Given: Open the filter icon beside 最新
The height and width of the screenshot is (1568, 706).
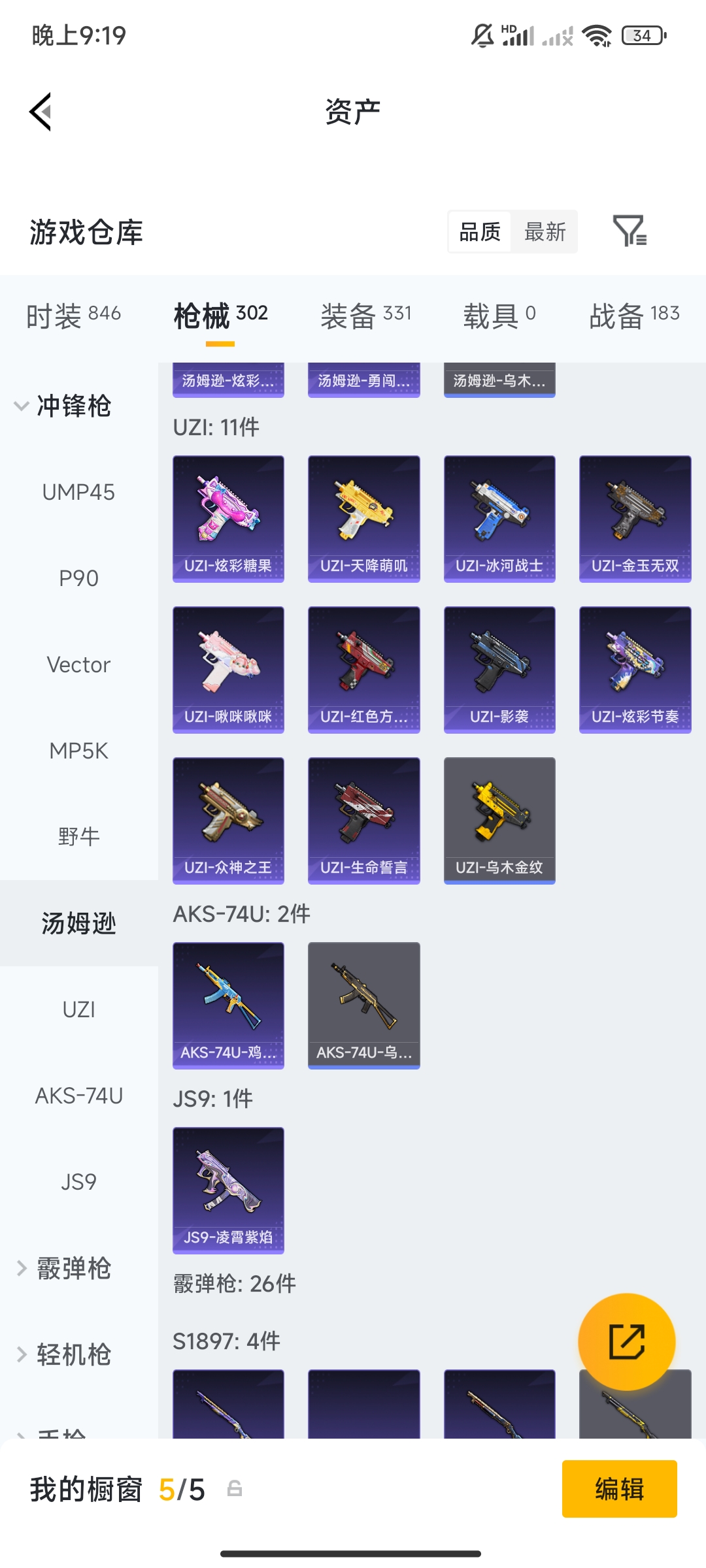Looking at the screenshot, I should (x=630, y=231).
